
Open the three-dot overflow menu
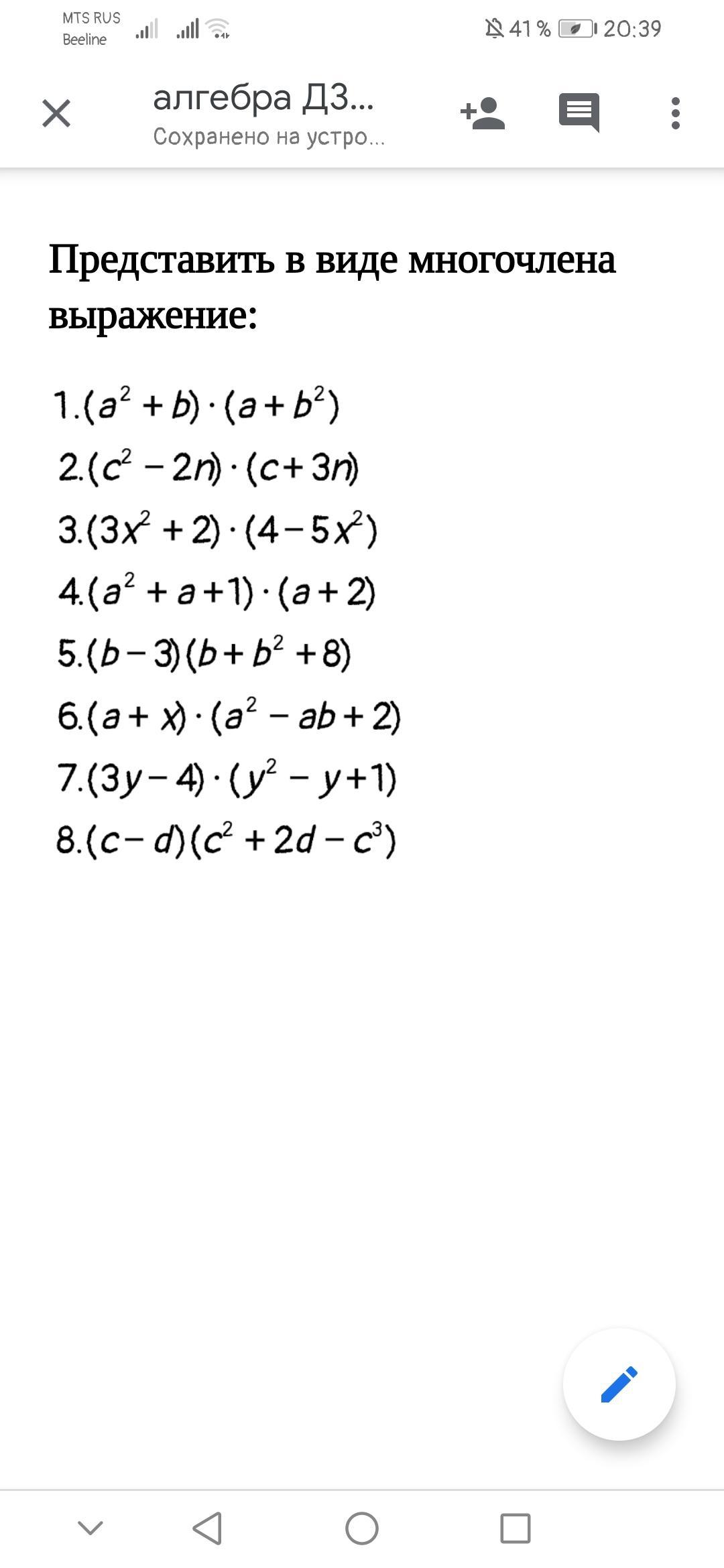(x=676, y=113)
